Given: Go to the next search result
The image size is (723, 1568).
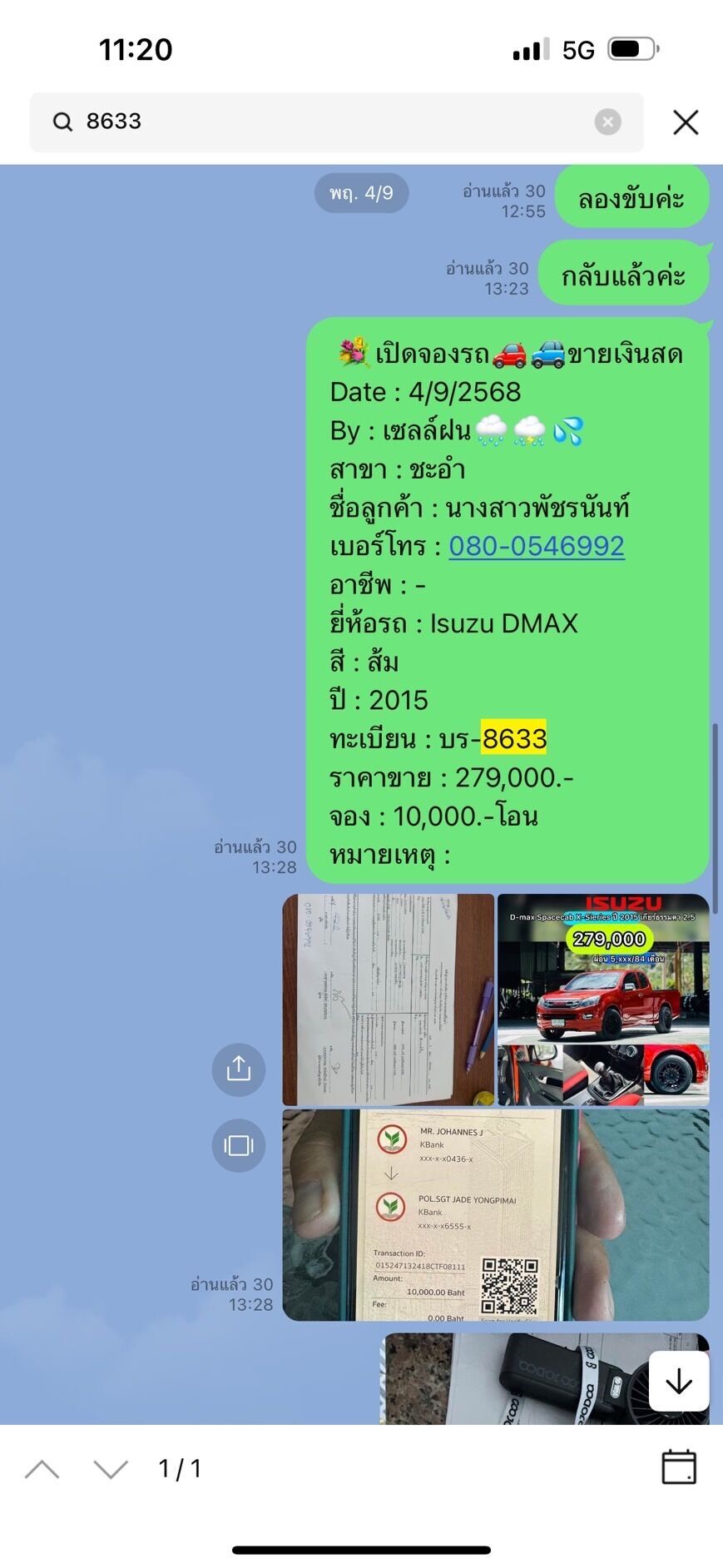Looking at the screenshot, I should (x=111, y=1469).
